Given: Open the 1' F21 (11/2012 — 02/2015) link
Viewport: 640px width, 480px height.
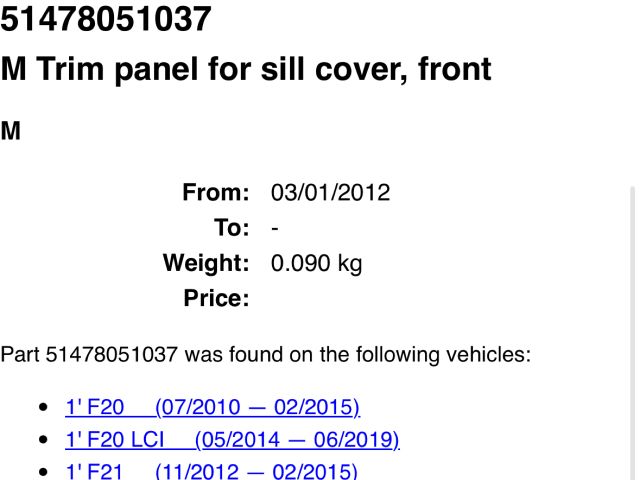Looking at the screenshot, I should click(x=211, y=472).
